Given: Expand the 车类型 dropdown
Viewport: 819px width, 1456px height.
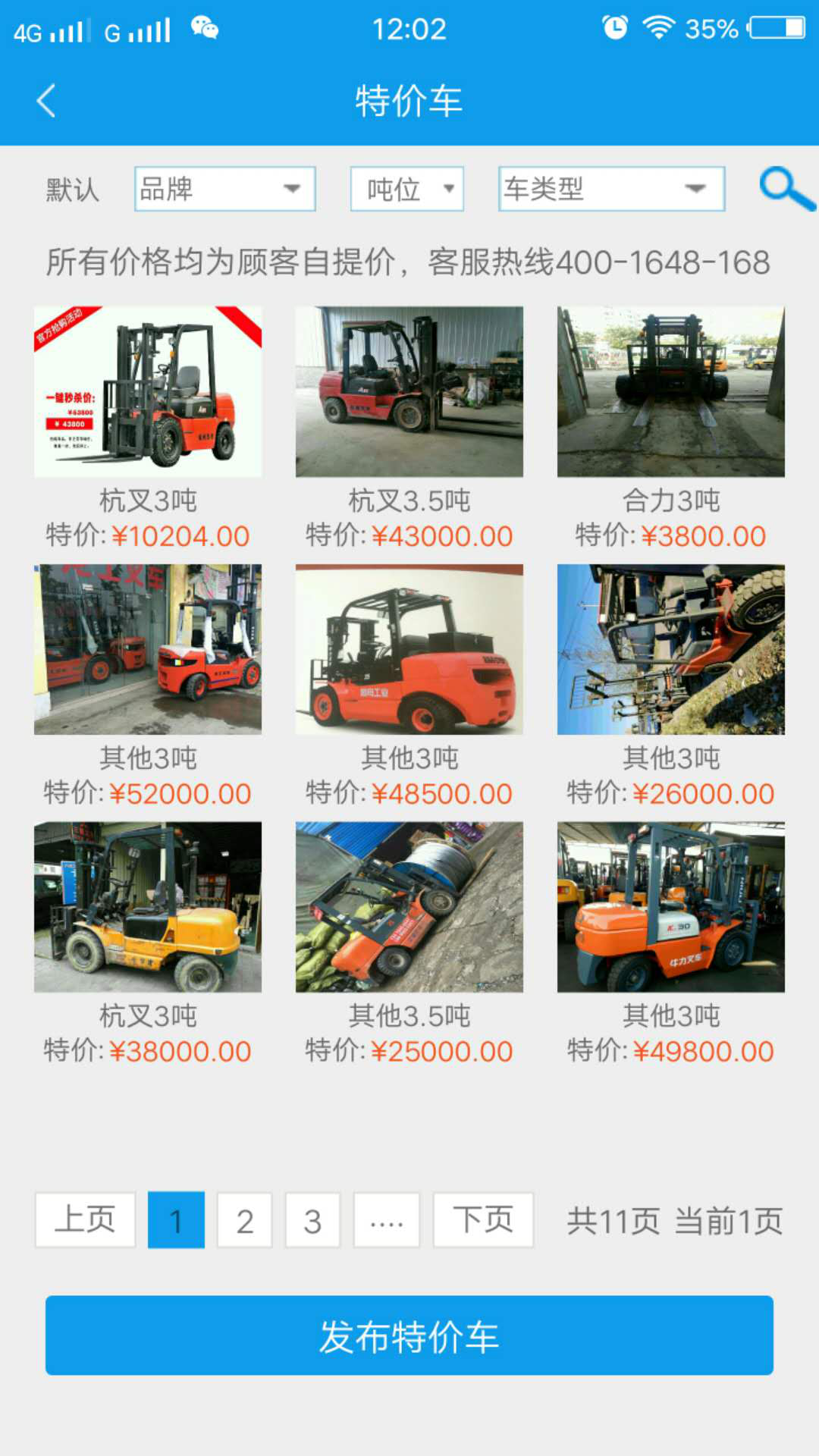Looking at the screenshot, I should [611, 189].
